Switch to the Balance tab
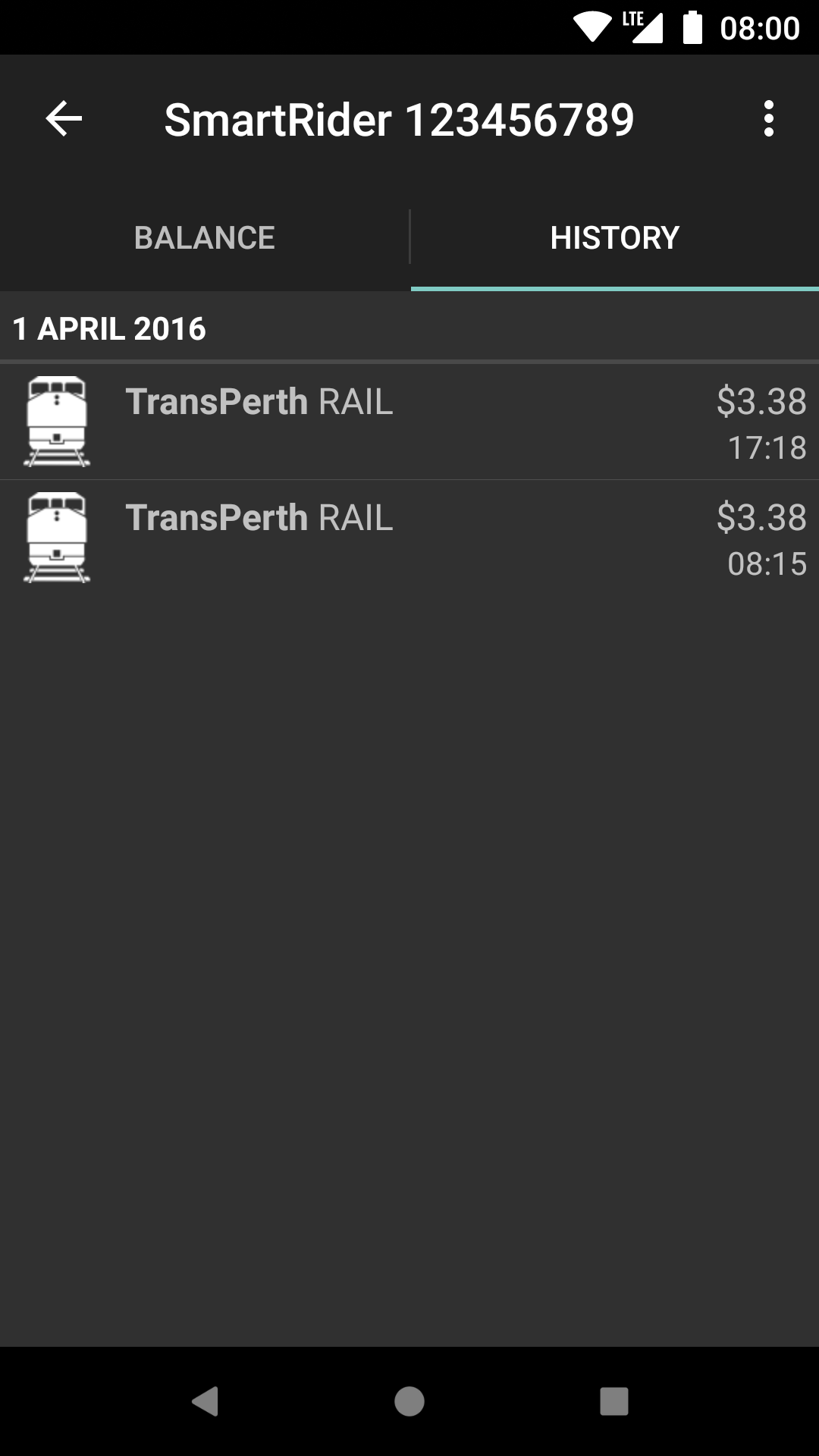This screenshot has width=819, height=1456. pyautogui.click(x=205, y=237)
